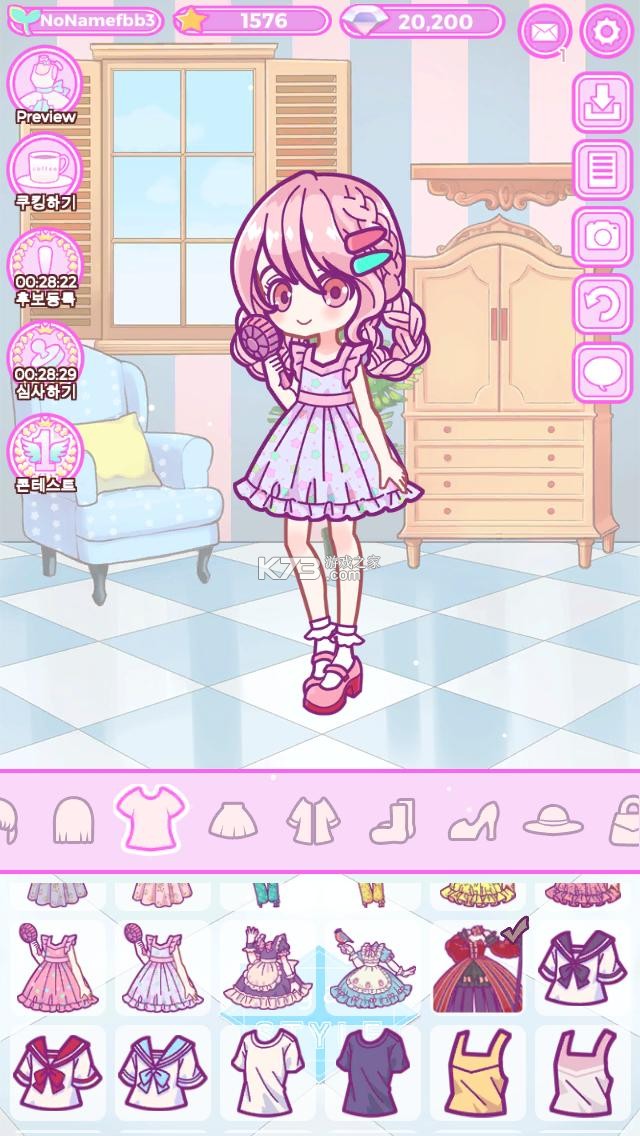This screenshot has height=1136, width=640.
Task: Open the mail inbox
Action: 544,32
